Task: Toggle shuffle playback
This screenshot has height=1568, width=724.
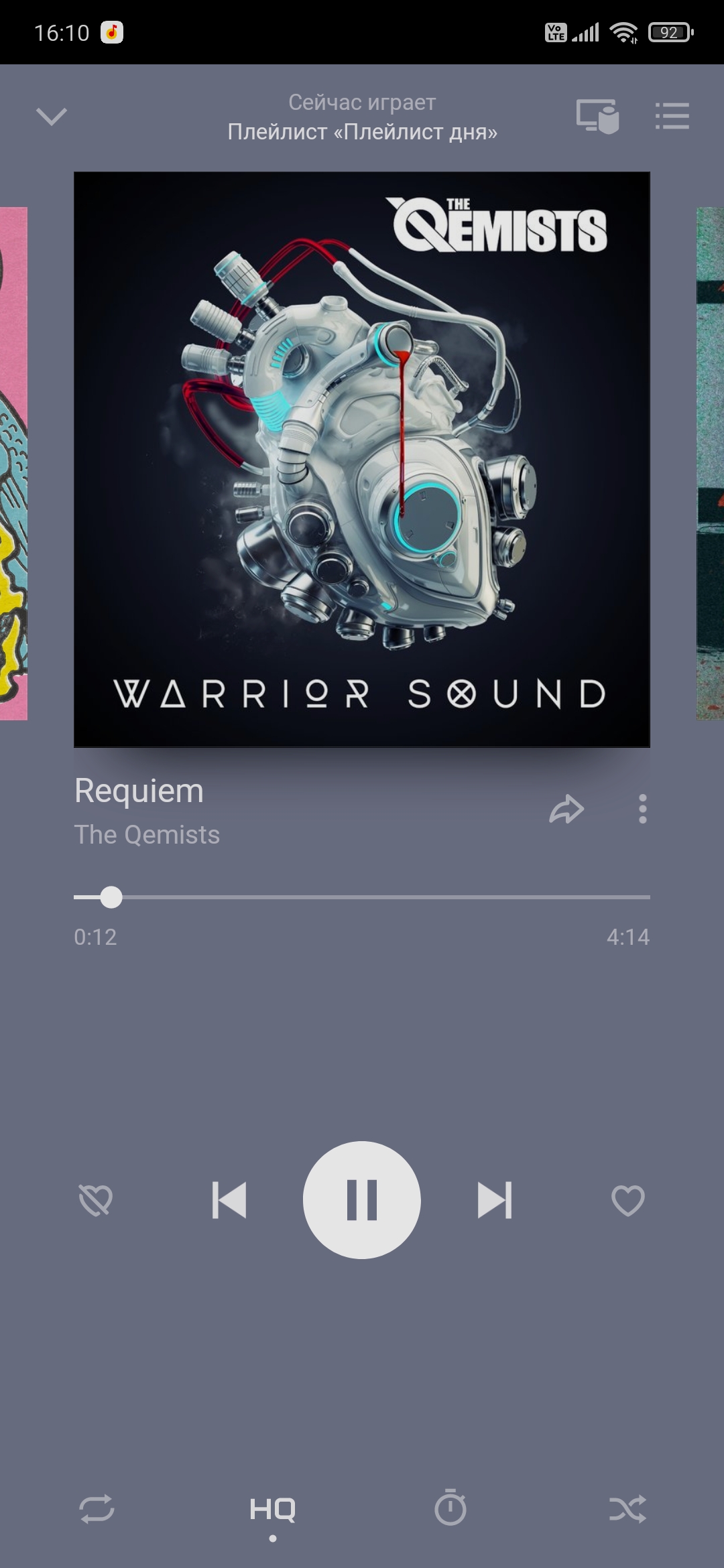Action: tap(627, 1509)
